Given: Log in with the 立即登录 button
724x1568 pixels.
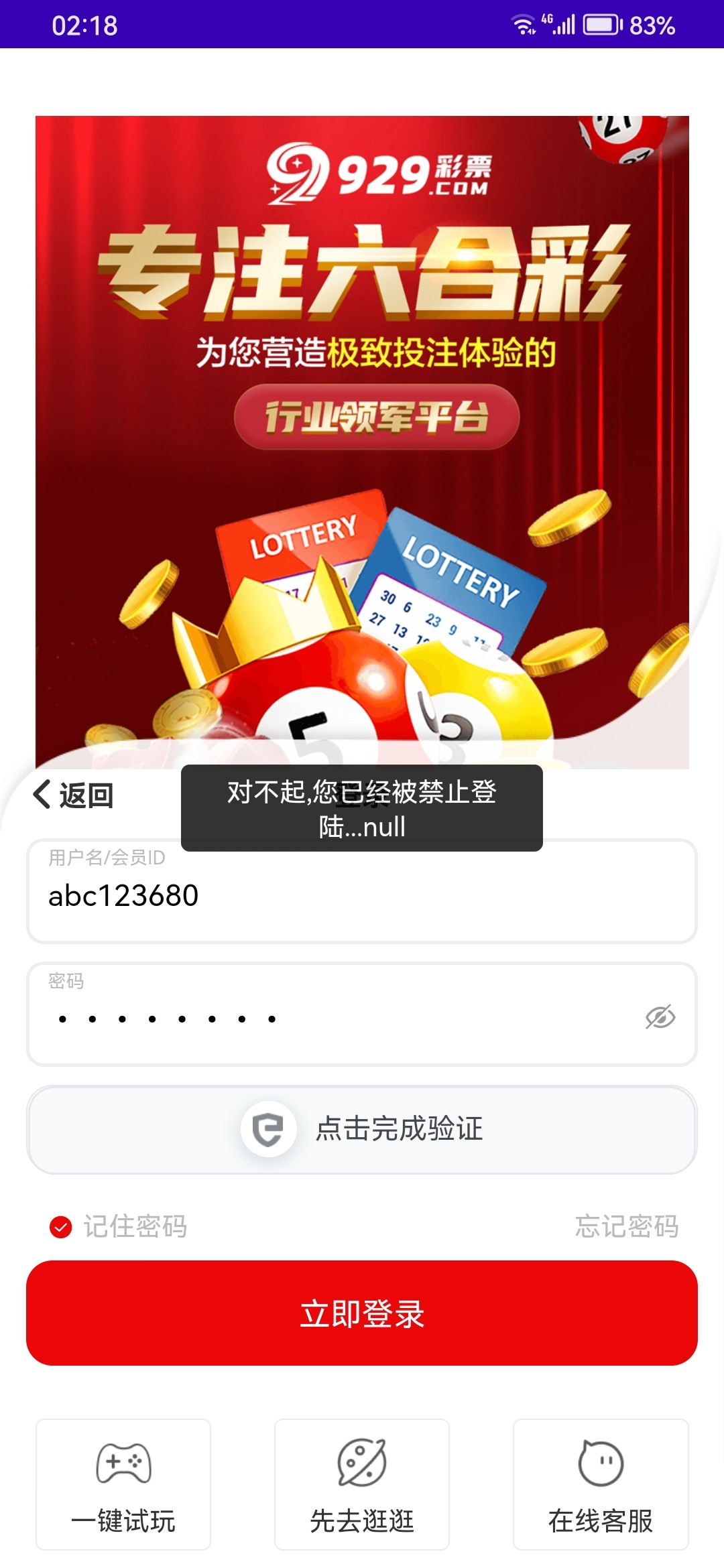Looking at the screenshot, I should tap(362, 1313).
